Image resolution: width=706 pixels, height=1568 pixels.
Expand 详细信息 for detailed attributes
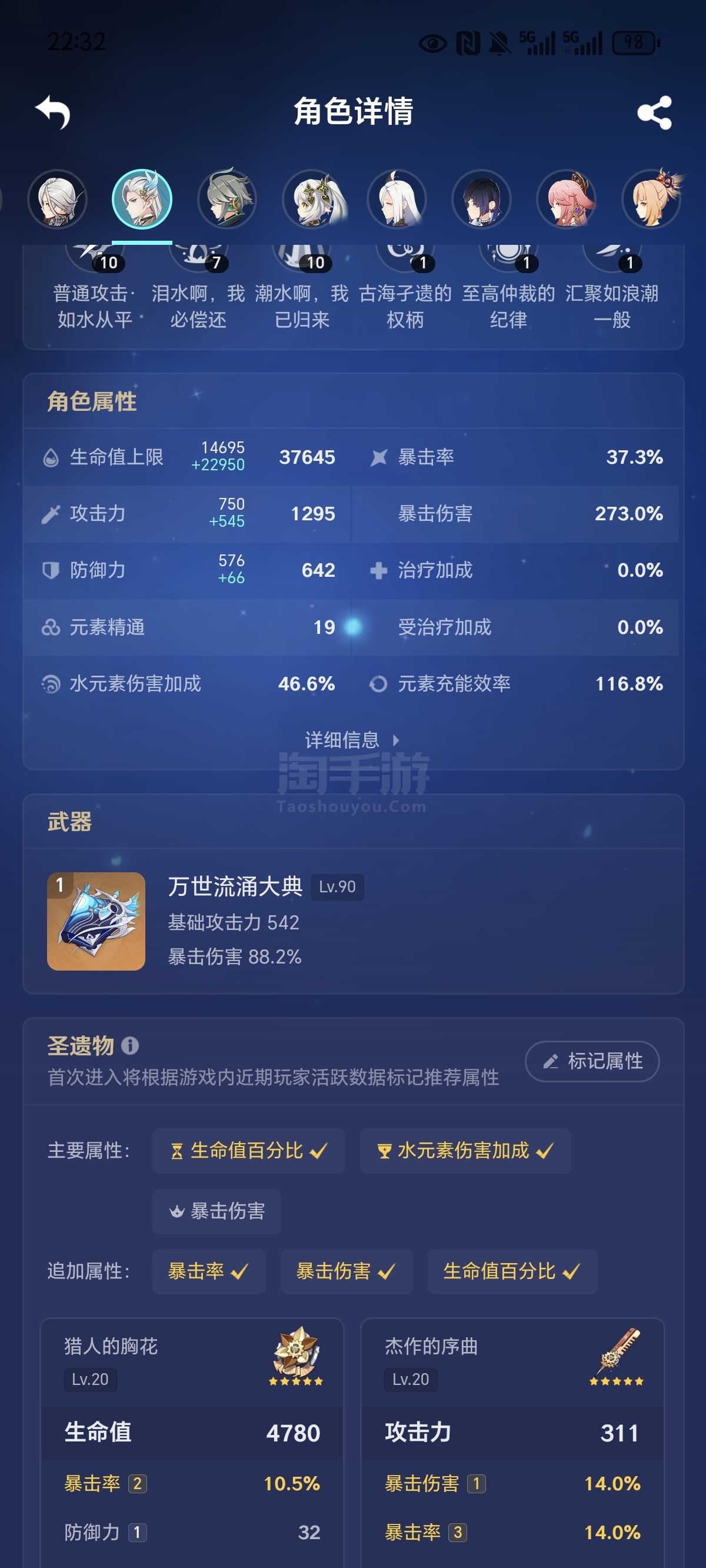click(352, 740)
